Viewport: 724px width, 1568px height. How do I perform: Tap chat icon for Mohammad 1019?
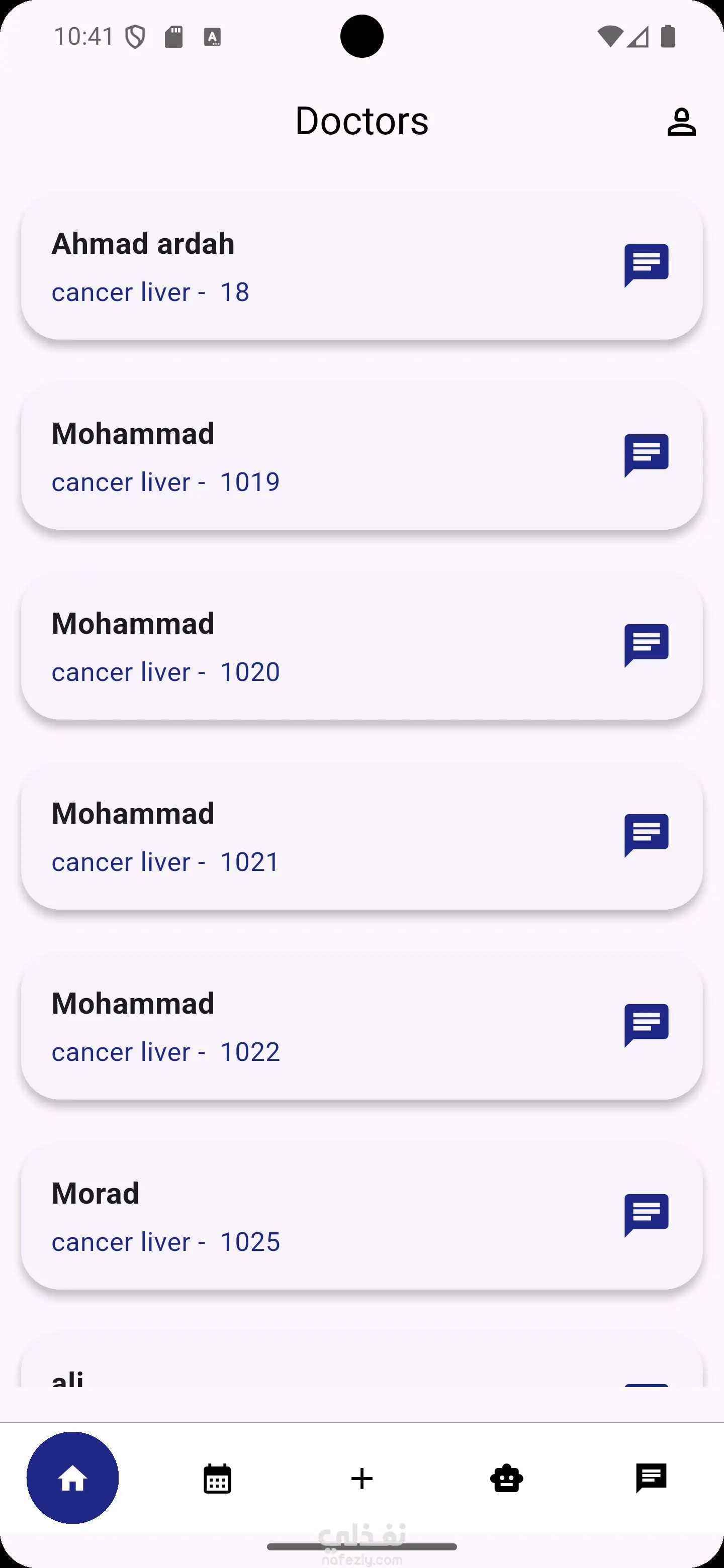point(646,455)
